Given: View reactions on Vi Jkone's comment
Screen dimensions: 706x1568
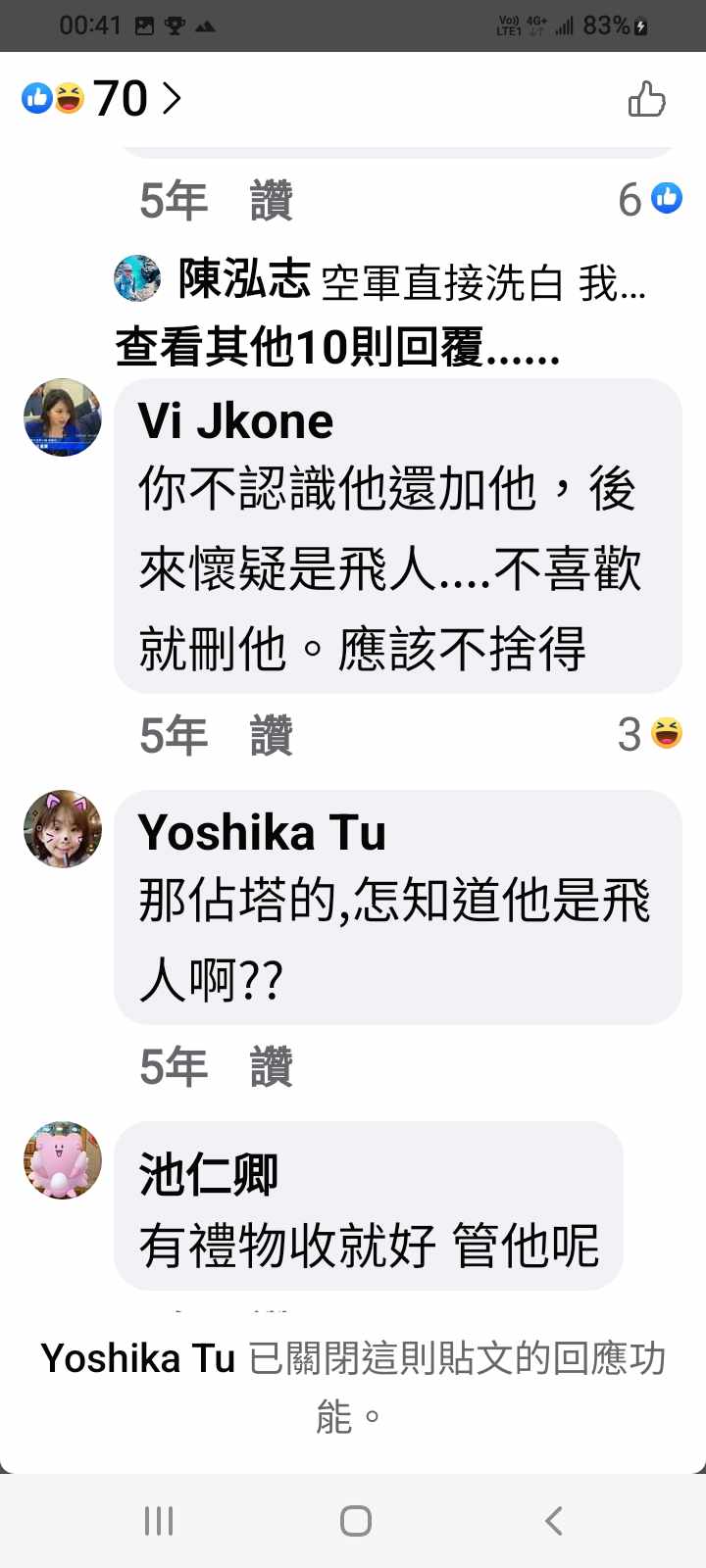Looking at the screenshot, I should 650,734.
